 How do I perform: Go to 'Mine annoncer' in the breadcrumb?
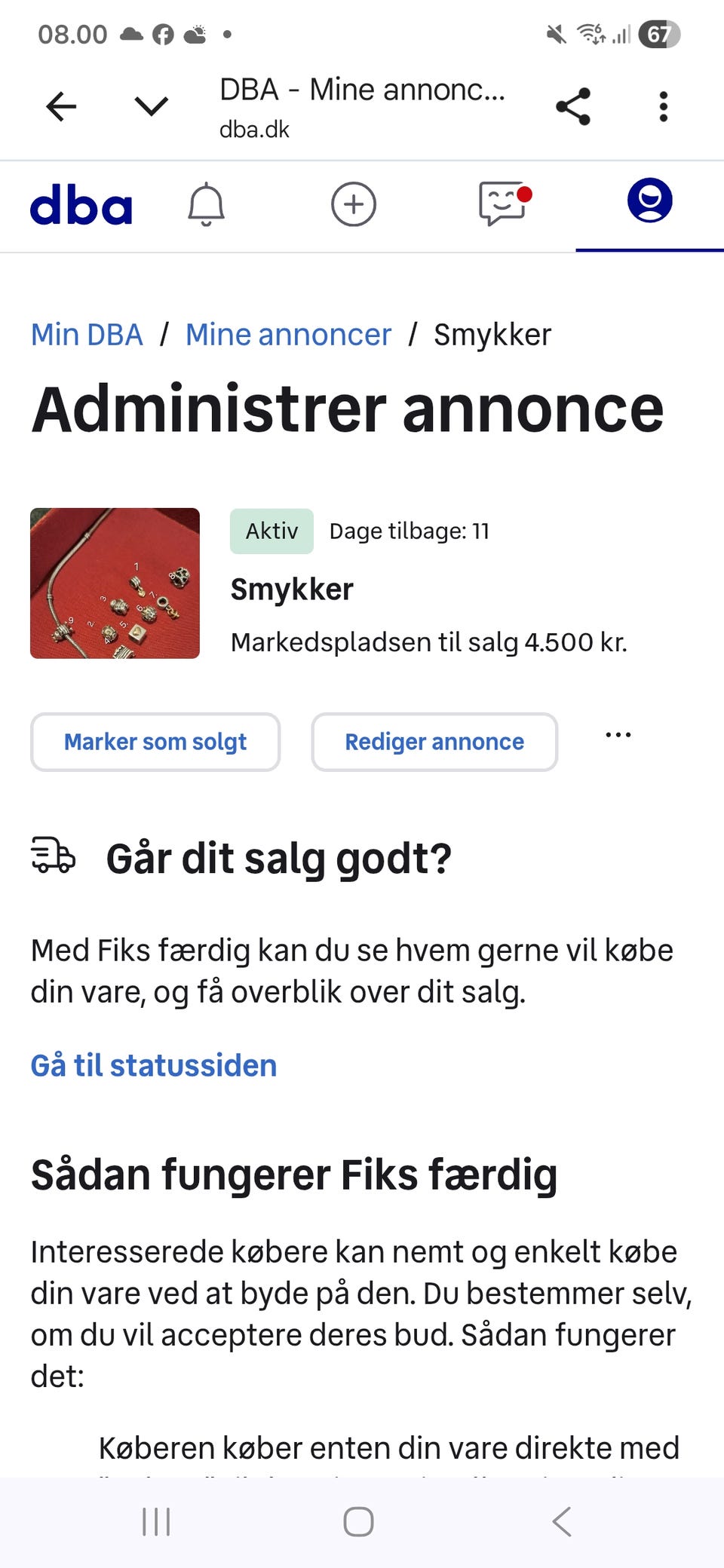click(288, 334)
